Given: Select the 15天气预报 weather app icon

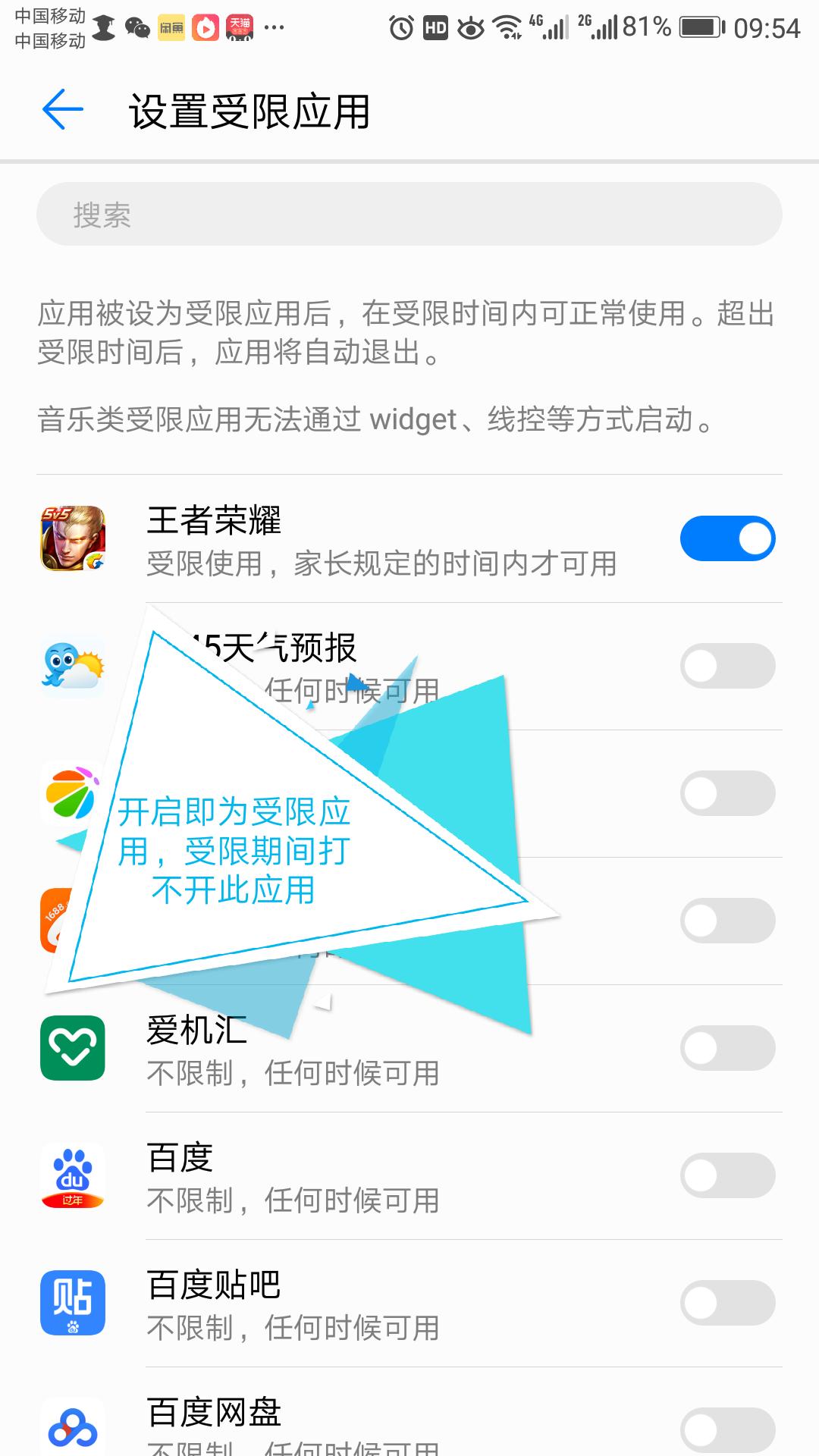Looking at the screenshot, I should point(72,667).
